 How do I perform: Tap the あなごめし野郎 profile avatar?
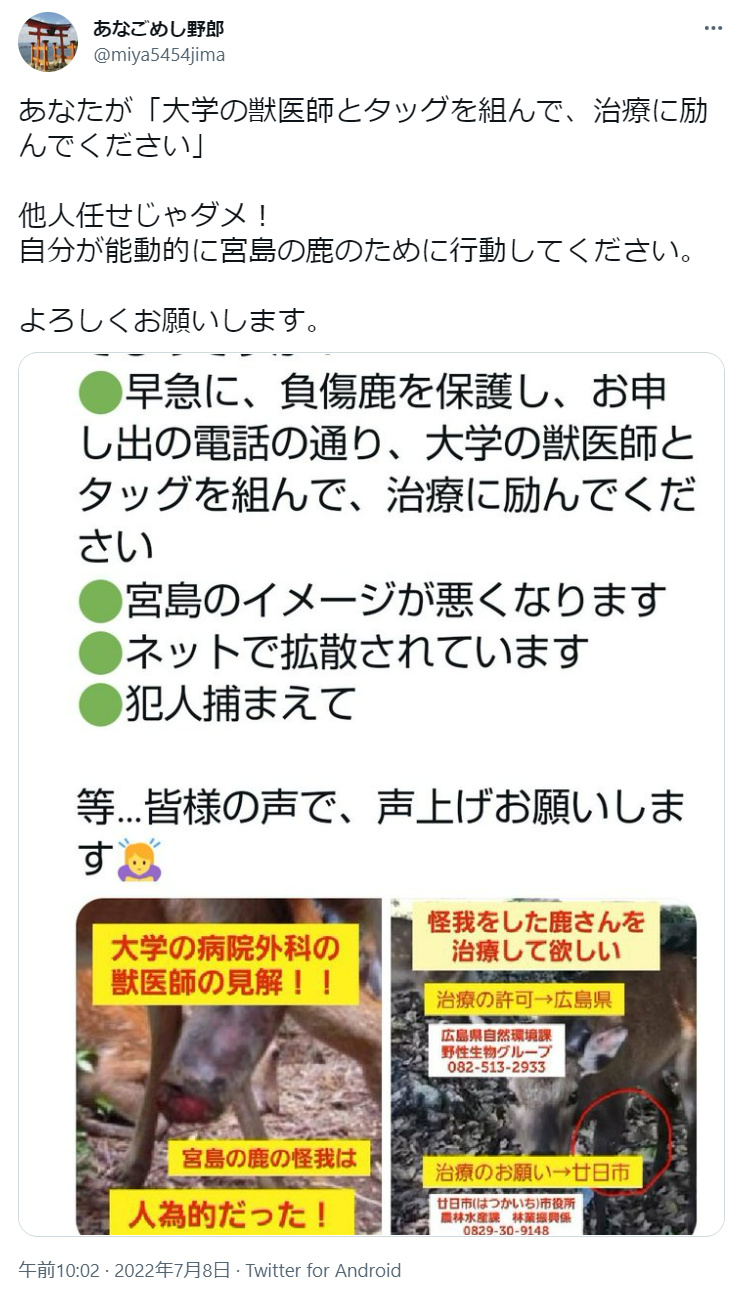48,42
